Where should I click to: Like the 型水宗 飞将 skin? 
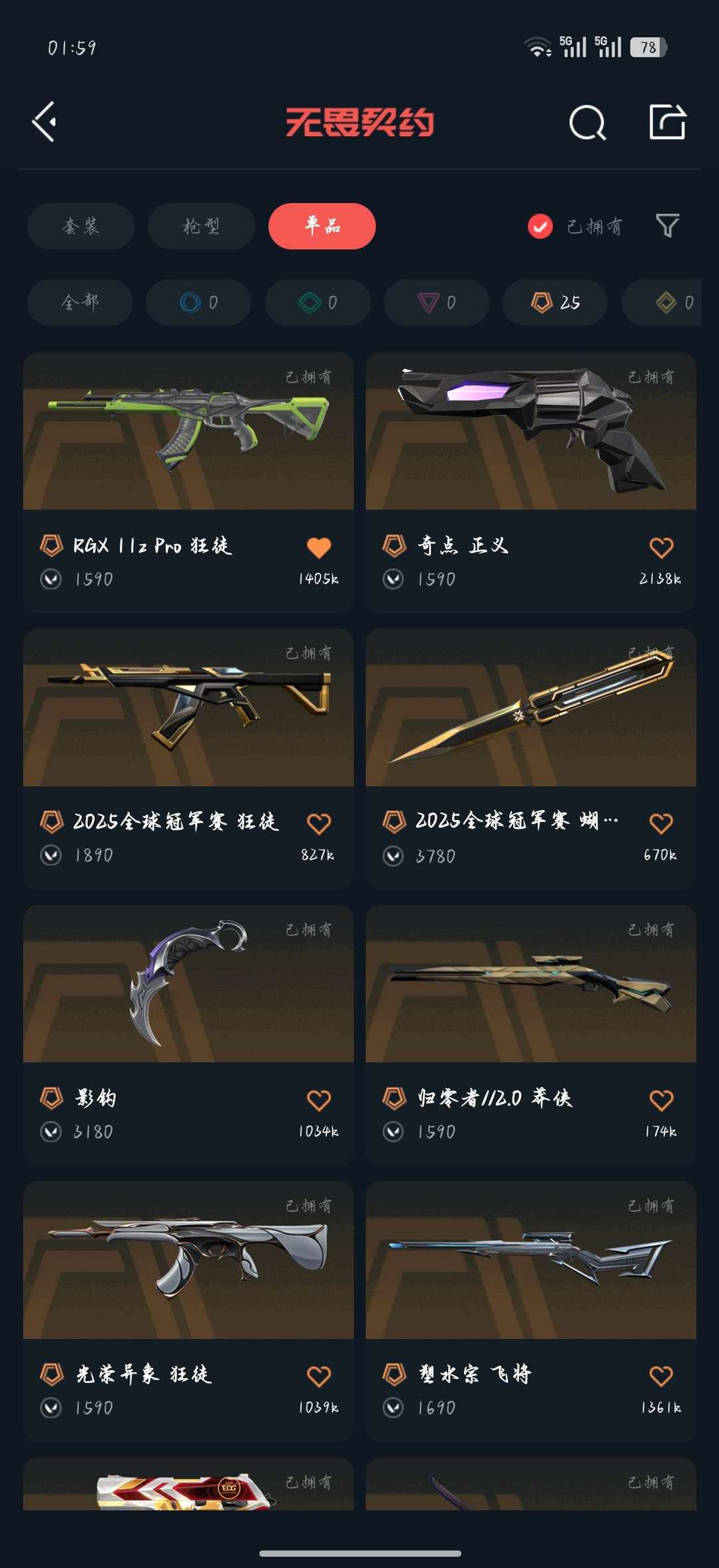point(661,1376)
